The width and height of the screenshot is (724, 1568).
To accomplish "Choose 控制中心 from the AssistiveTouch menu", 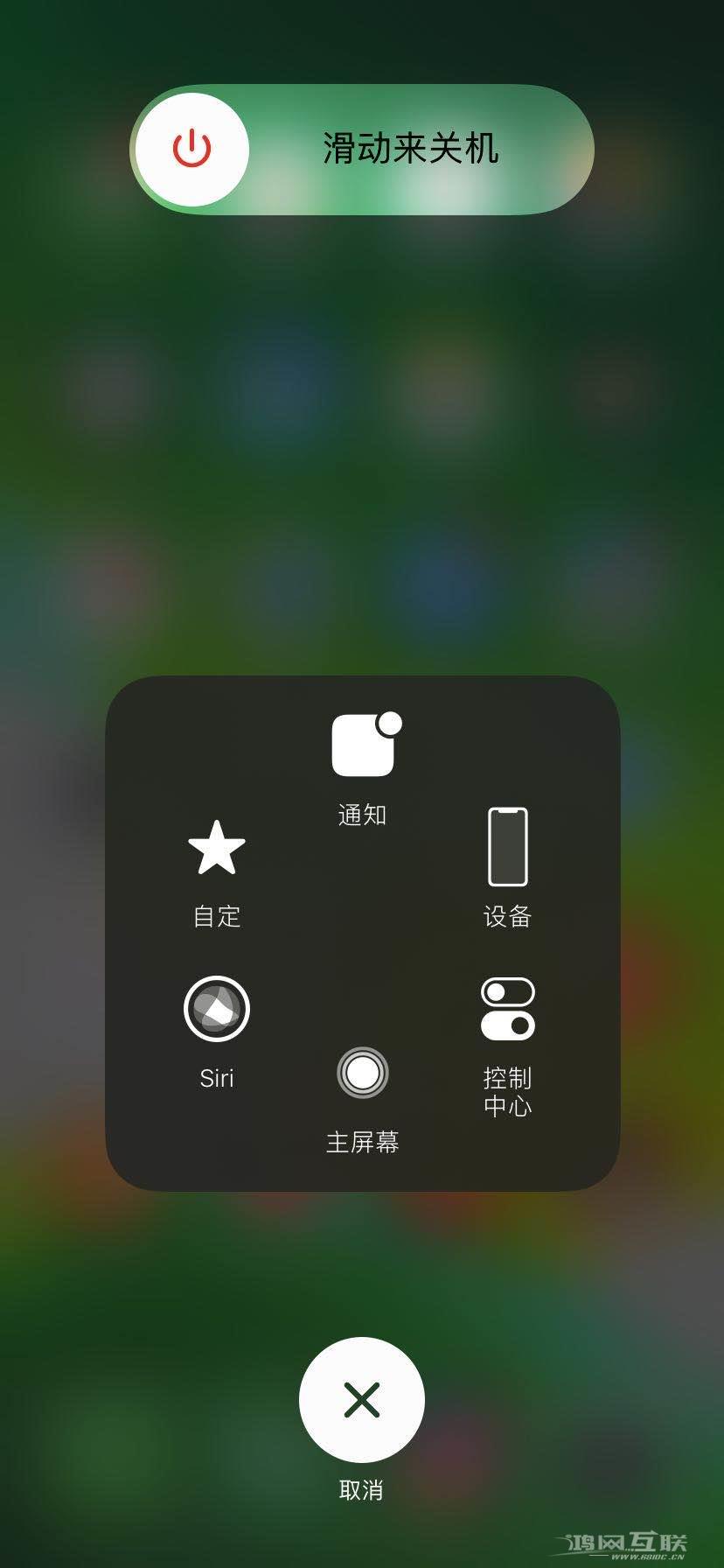I will point(507,1032).
